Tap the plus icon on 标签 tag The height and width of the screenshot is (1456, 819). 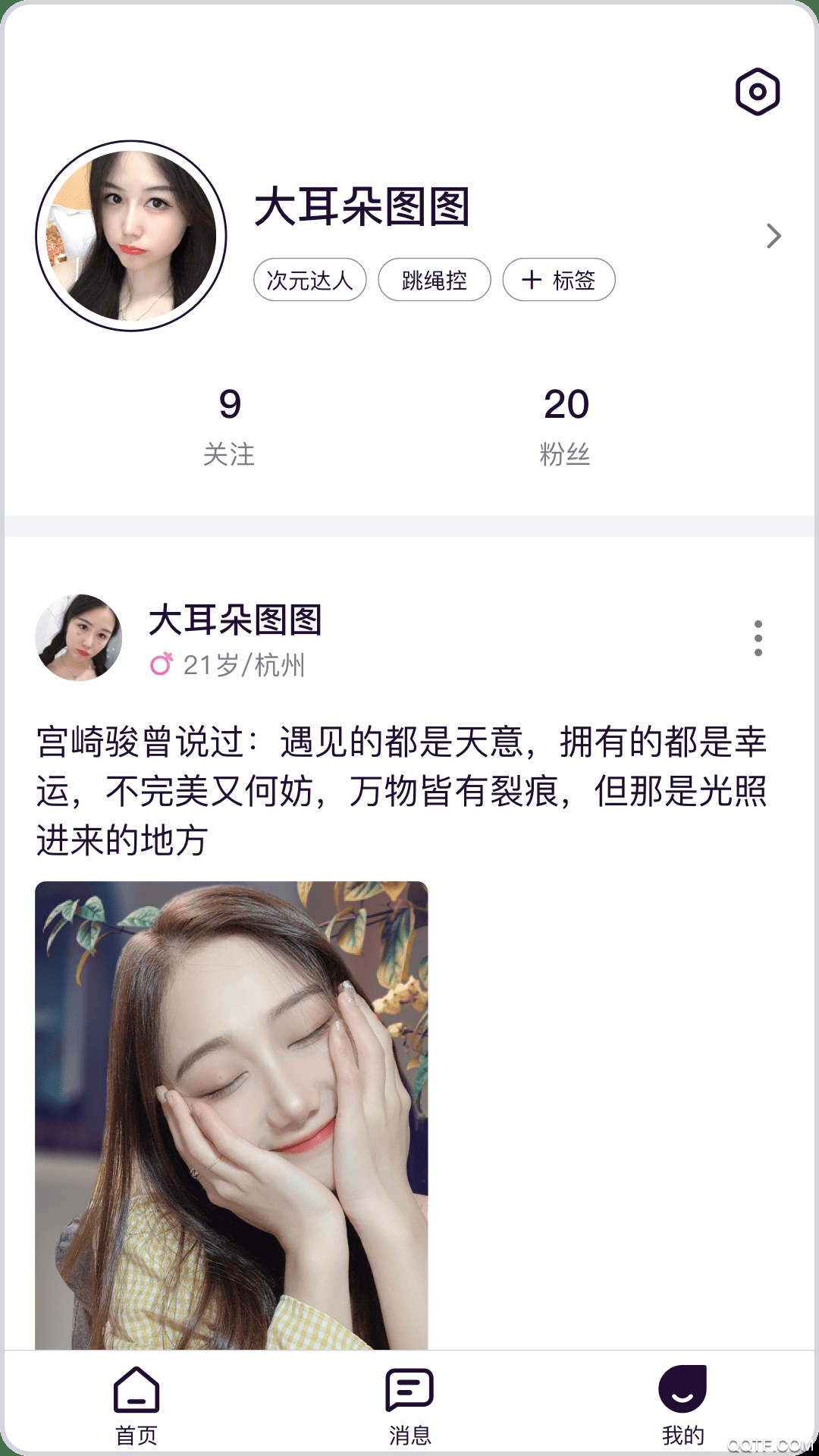point(533,279)
